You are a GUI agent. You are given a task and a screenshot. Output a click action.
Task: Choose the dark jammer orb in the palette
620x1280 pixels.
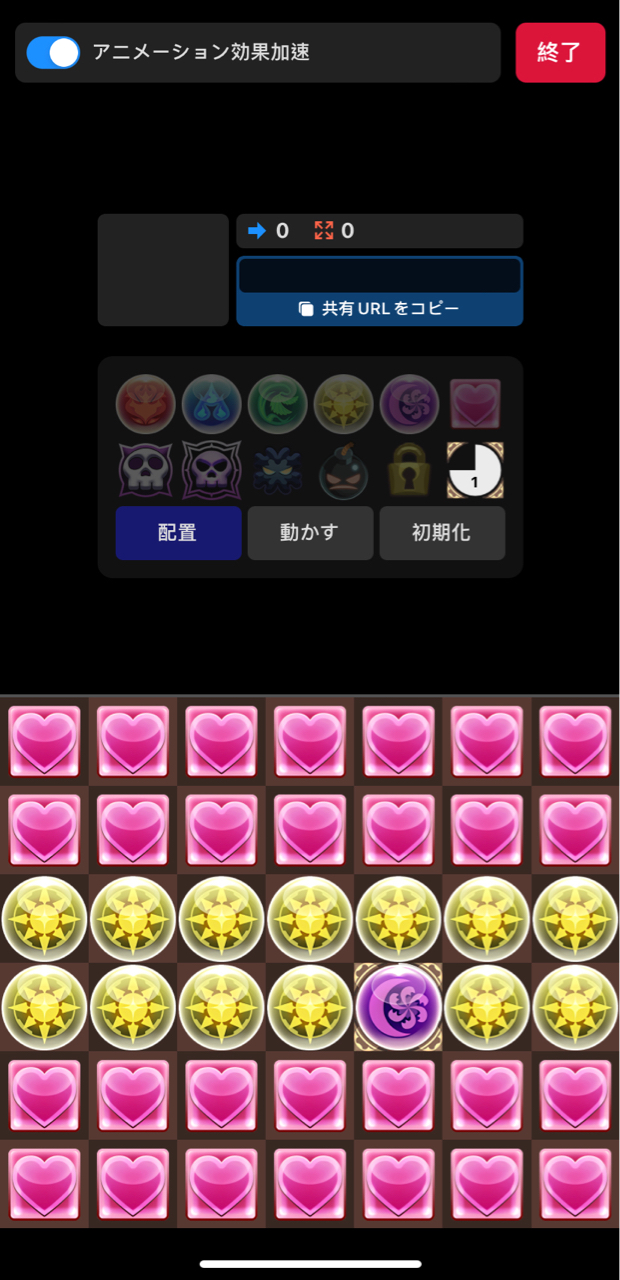[x=278, y=470]
